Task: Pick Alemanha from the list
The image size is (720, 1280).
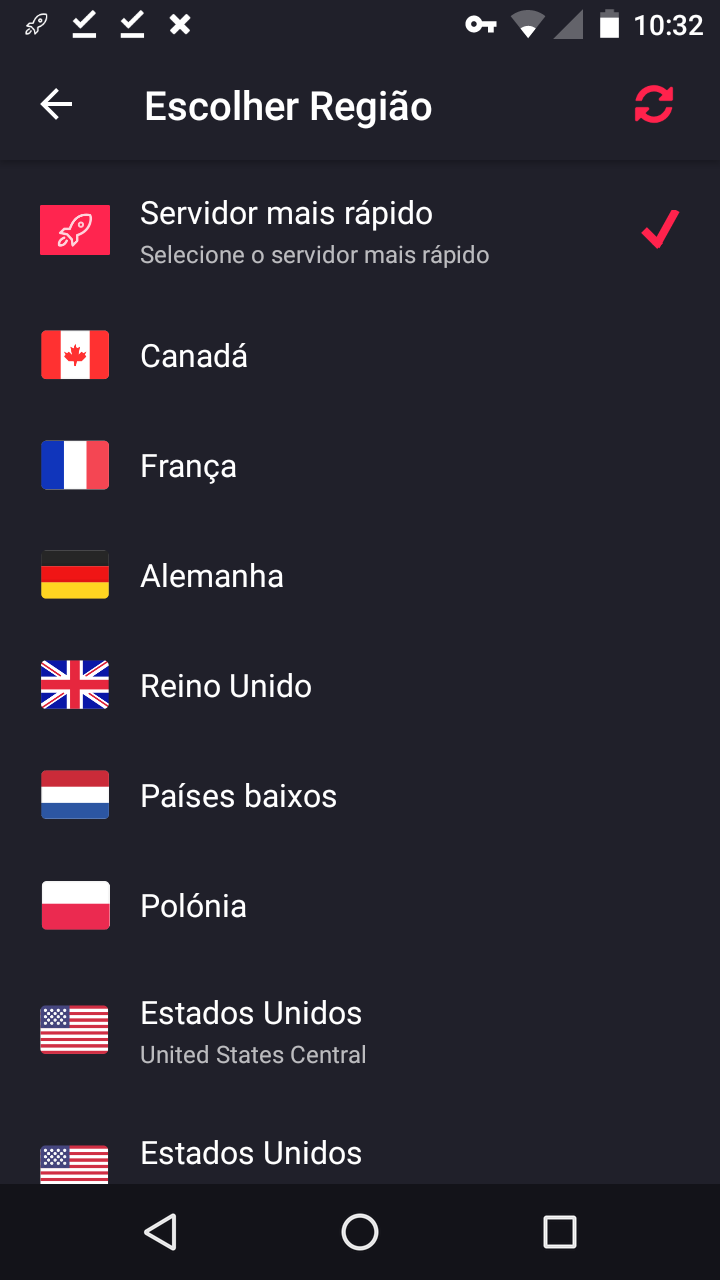Action: [x=360, y=575]
